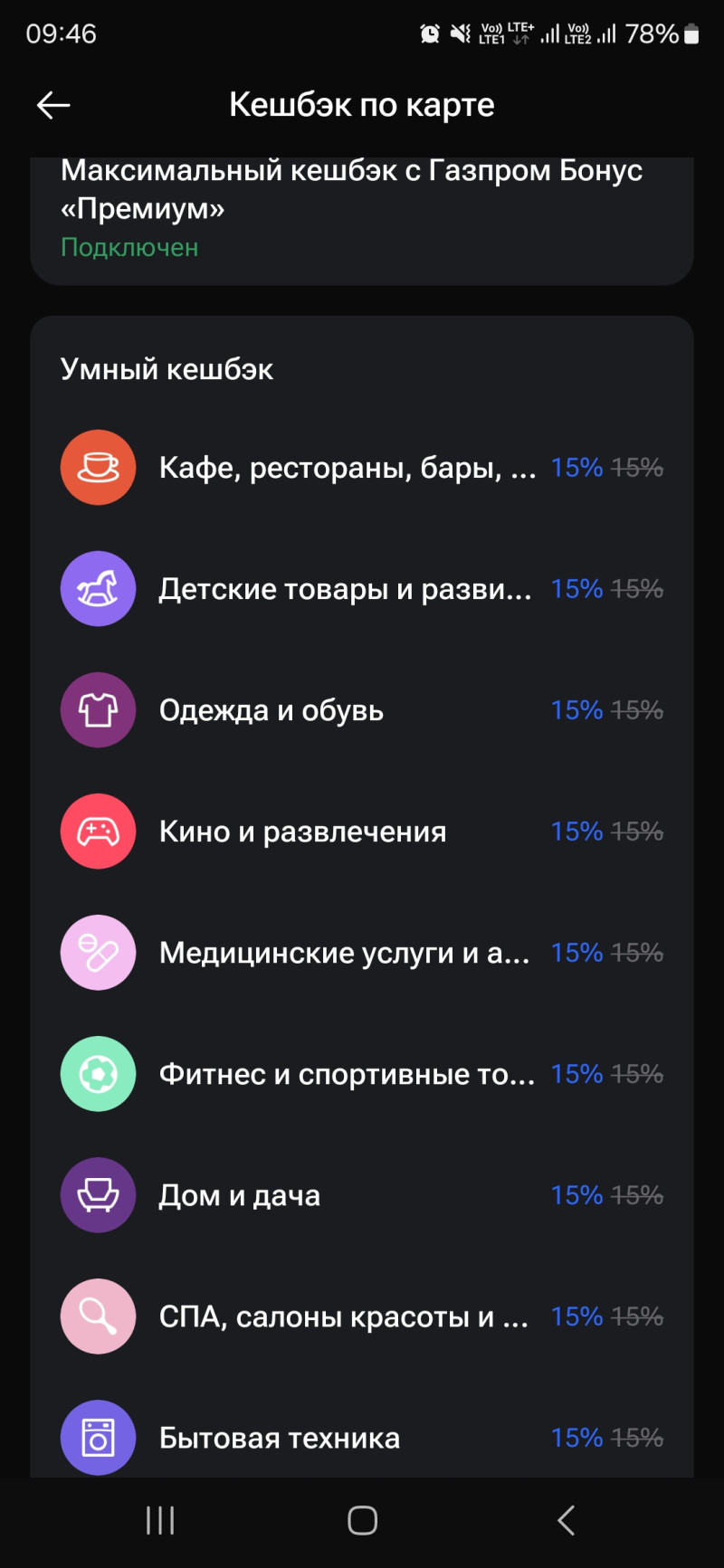Open the Медицинские услуги category row
The height and width of the screenshot is (1568, 724).
(362, 953)
